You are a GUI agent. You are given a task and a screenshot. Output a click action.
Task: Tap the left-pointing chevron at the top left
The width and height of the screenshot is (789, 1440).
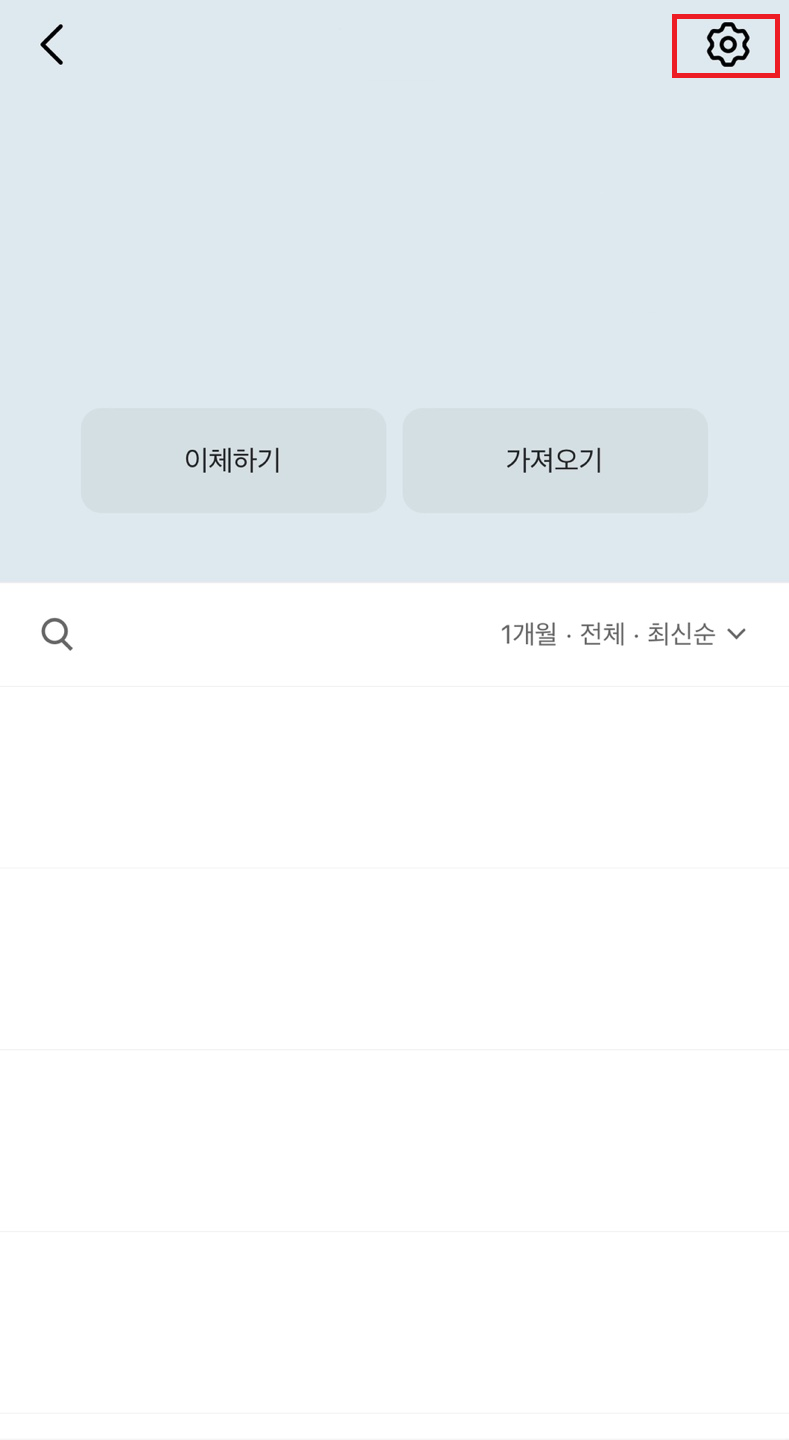[52, 45]
